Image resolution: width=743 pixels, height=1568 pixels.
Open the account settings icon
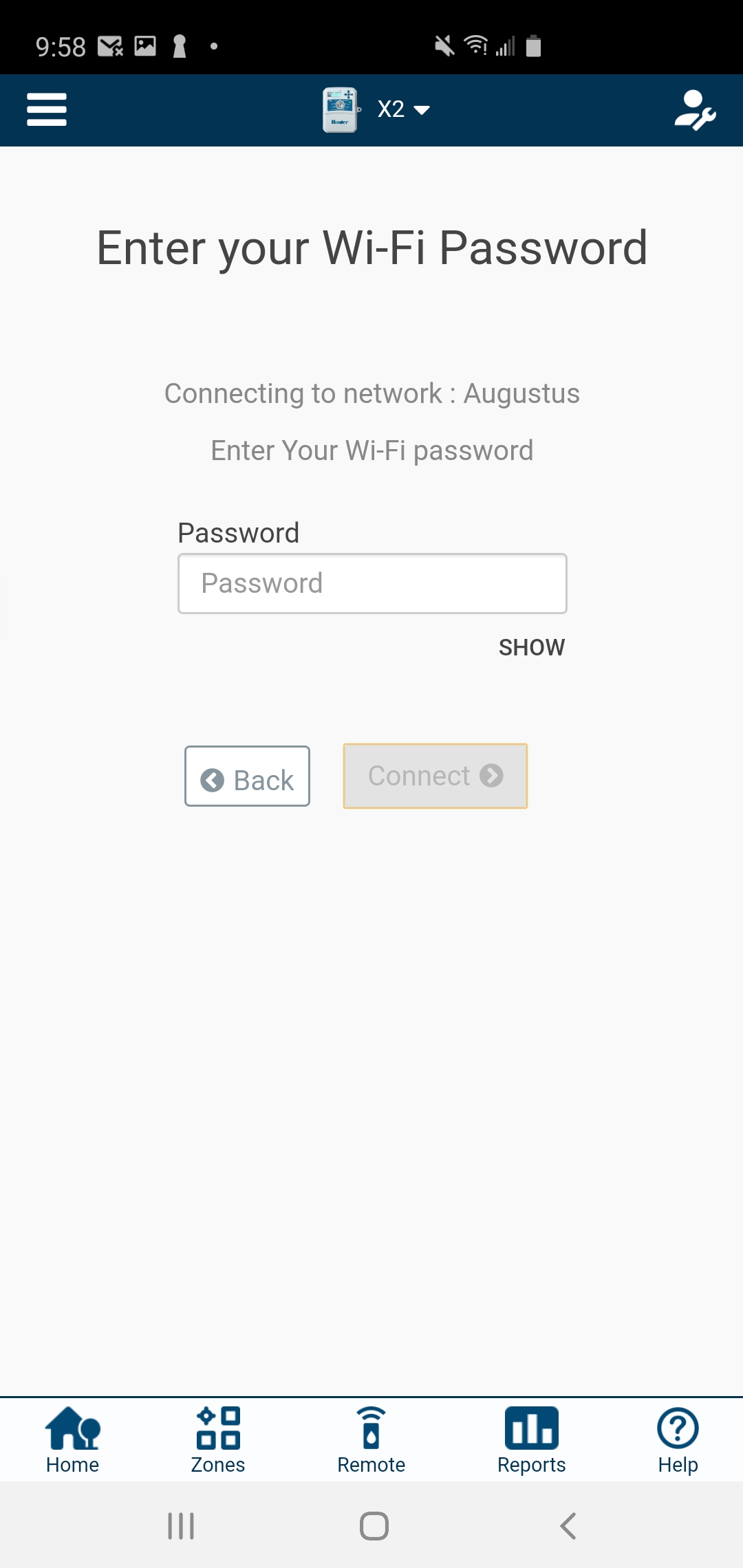coord(695,110)
